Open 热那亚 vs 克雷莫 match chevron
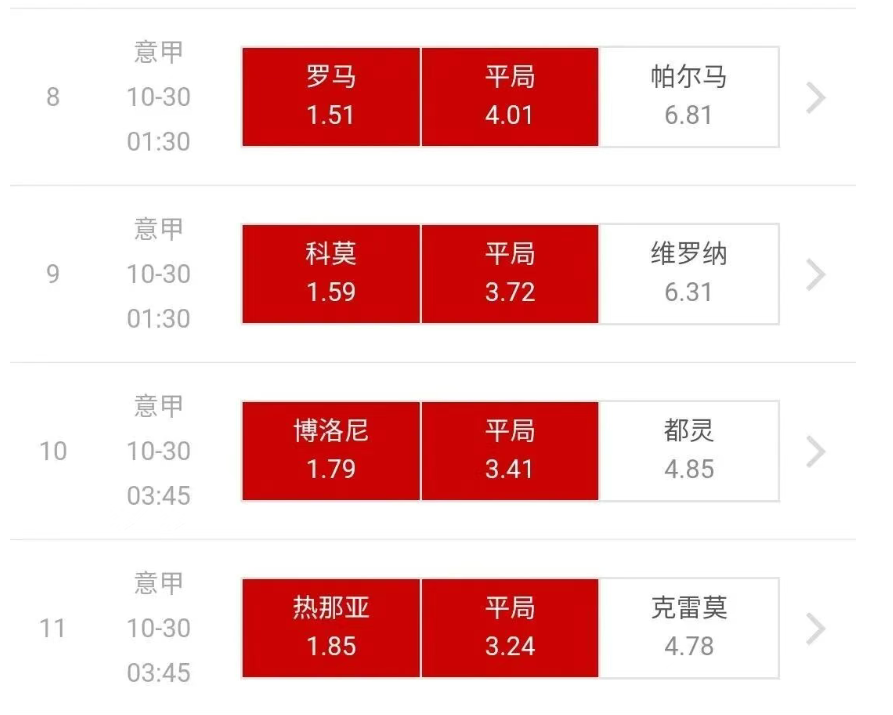Viewport: 893px width, 715px height. coord(816,629)
